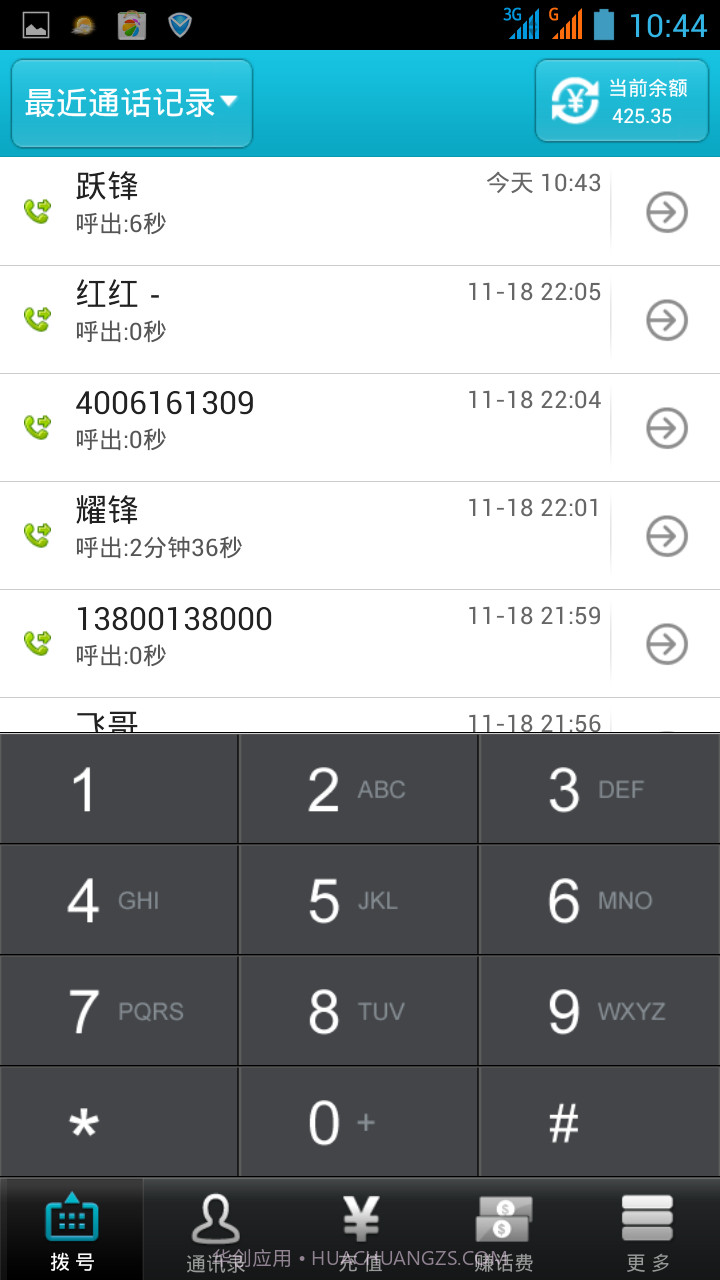The height and width of the screenshot is (1280, 720).
Task: Select the call record for 耀锋
Action: [x=300, y=534]
